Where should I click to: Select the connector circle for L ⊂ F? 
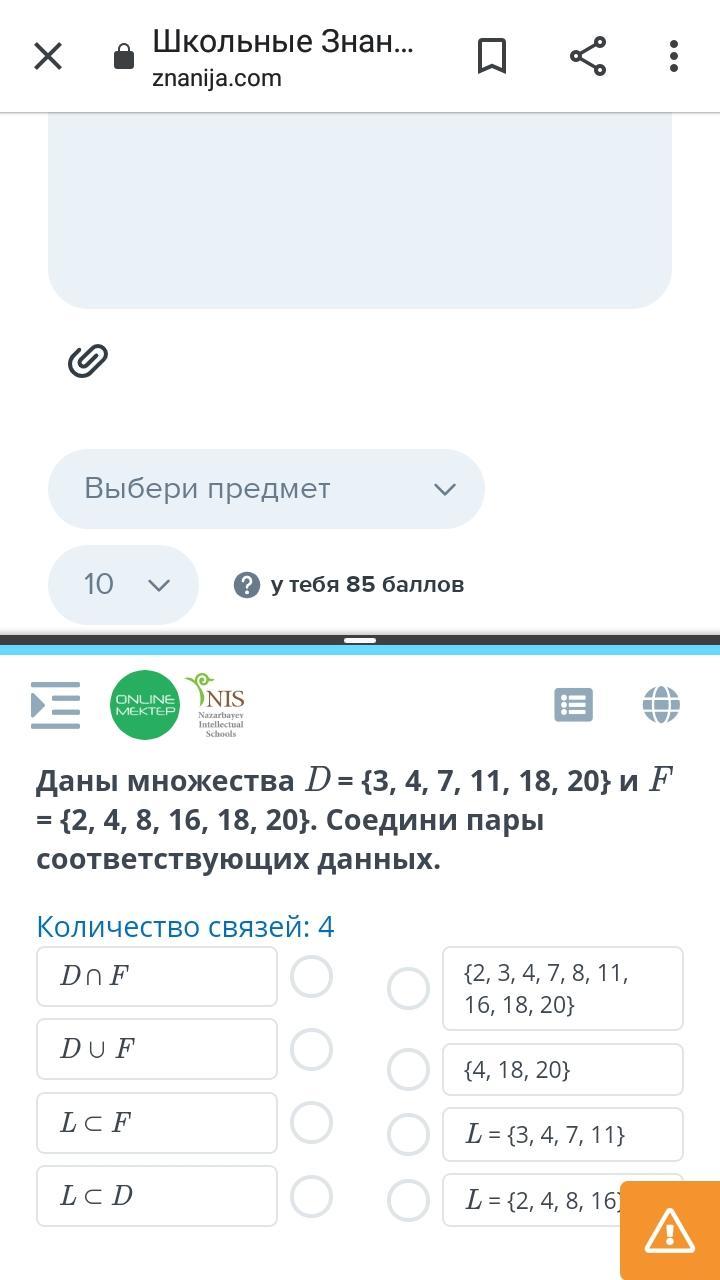tap(311, 1122)
